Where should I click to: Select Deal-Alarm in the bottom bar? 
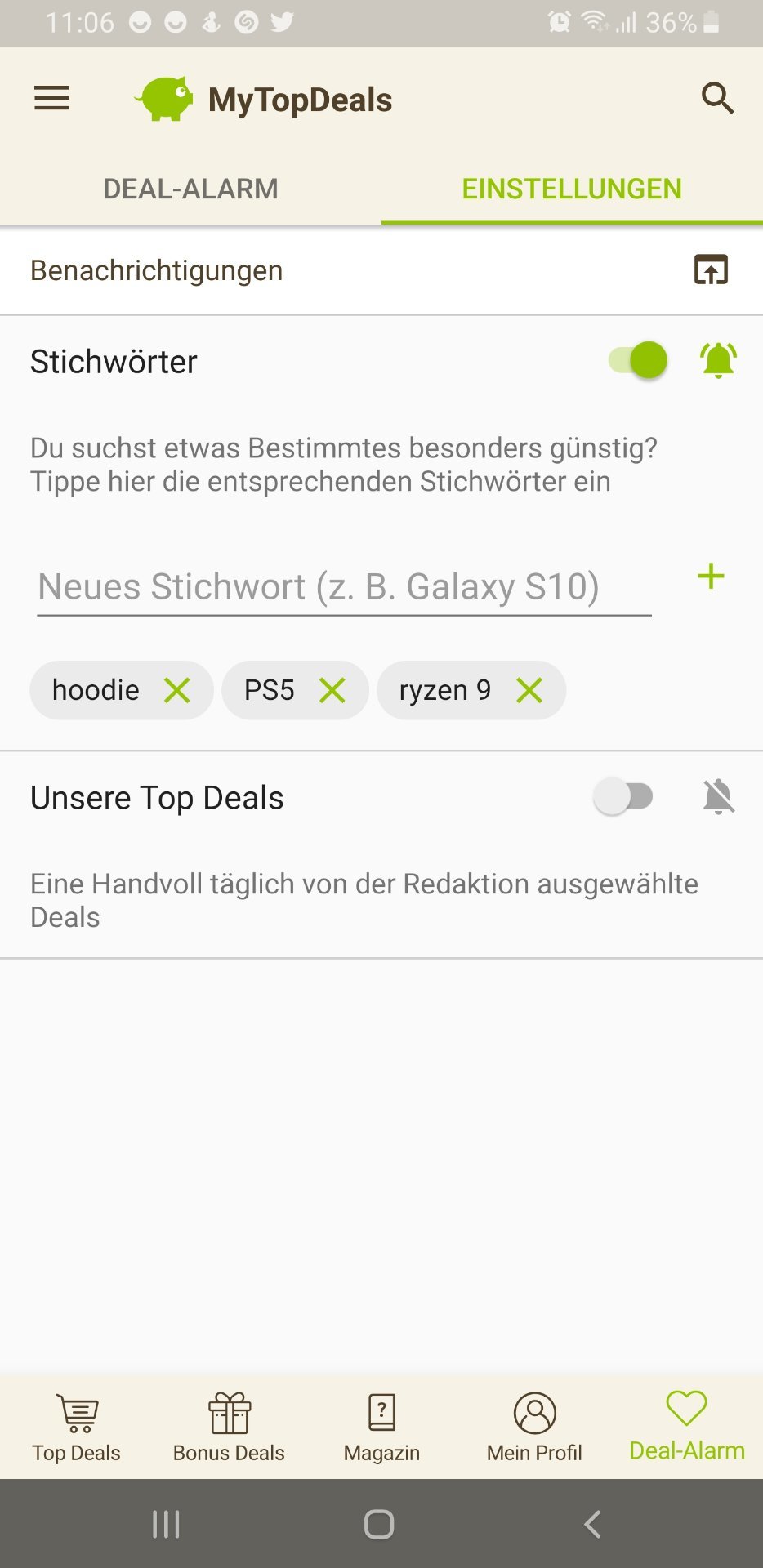point(686,1428)
